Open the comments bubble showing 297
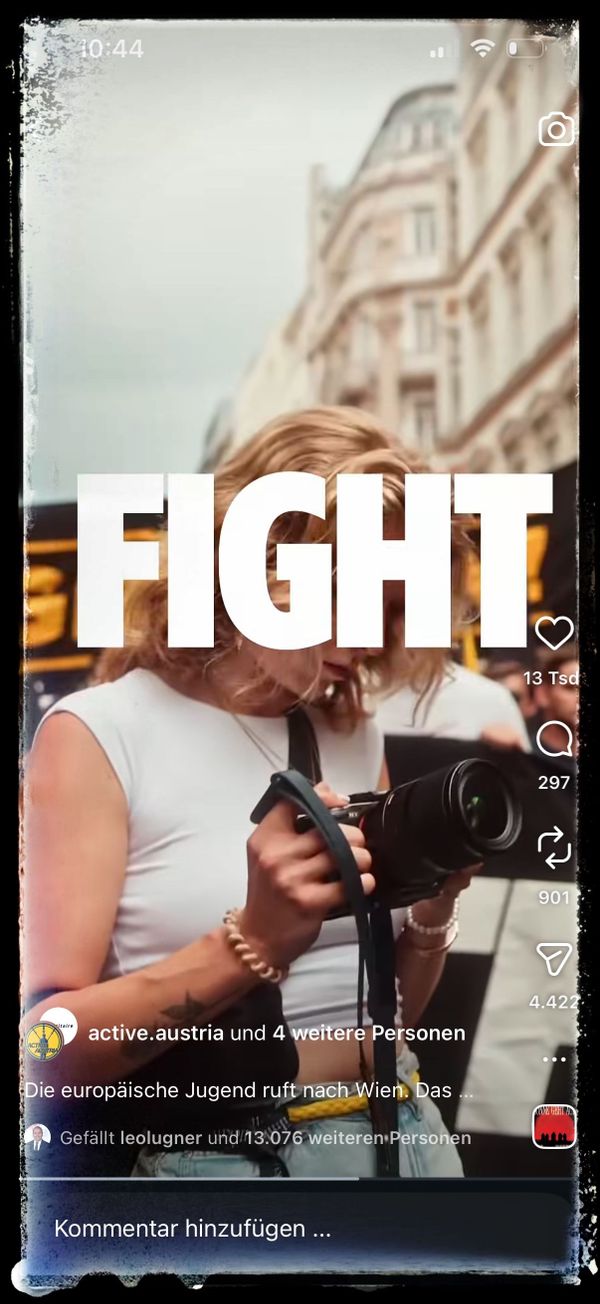 (554, 739)
